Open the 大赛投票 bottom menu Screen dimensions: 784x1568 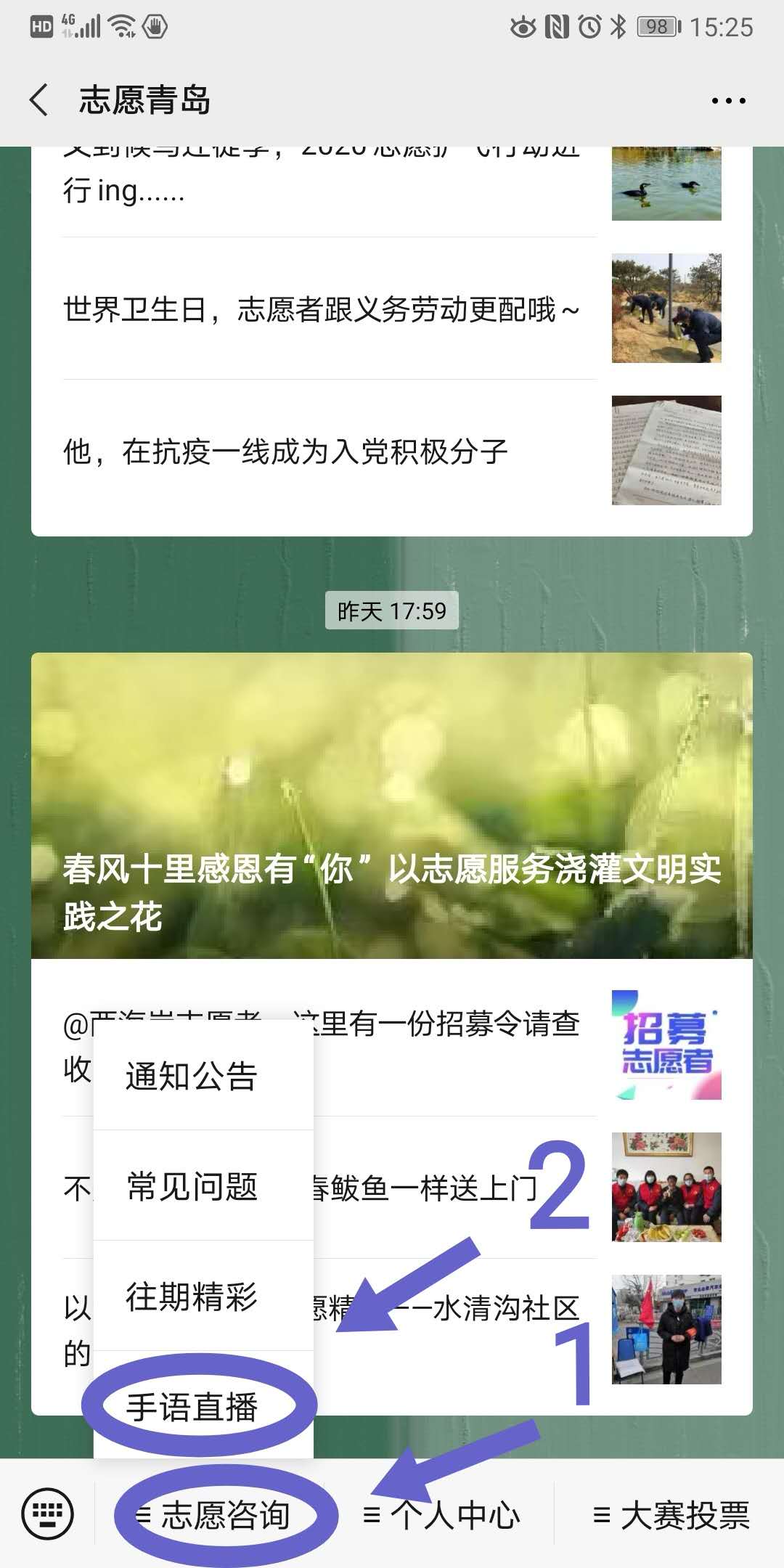pyautogui.click(x=671, y=1516)
